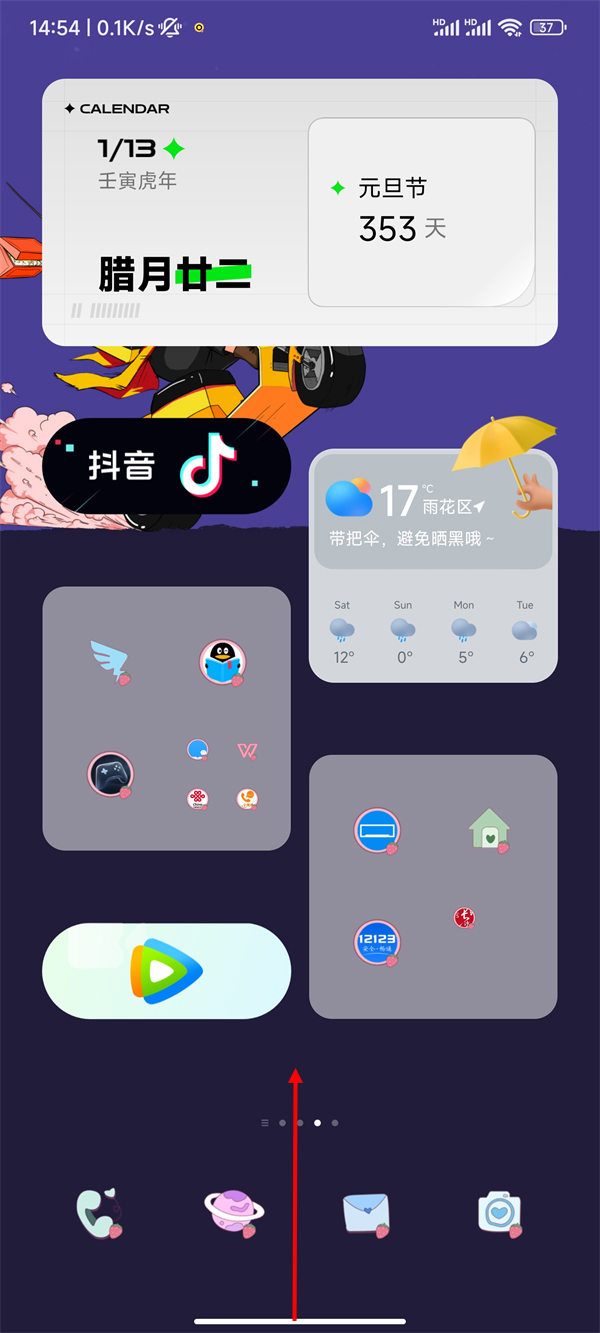This screenshot has width=600, height=1333.
Task: Tap the home screen page indicator dots
Action: point(300,1123)
